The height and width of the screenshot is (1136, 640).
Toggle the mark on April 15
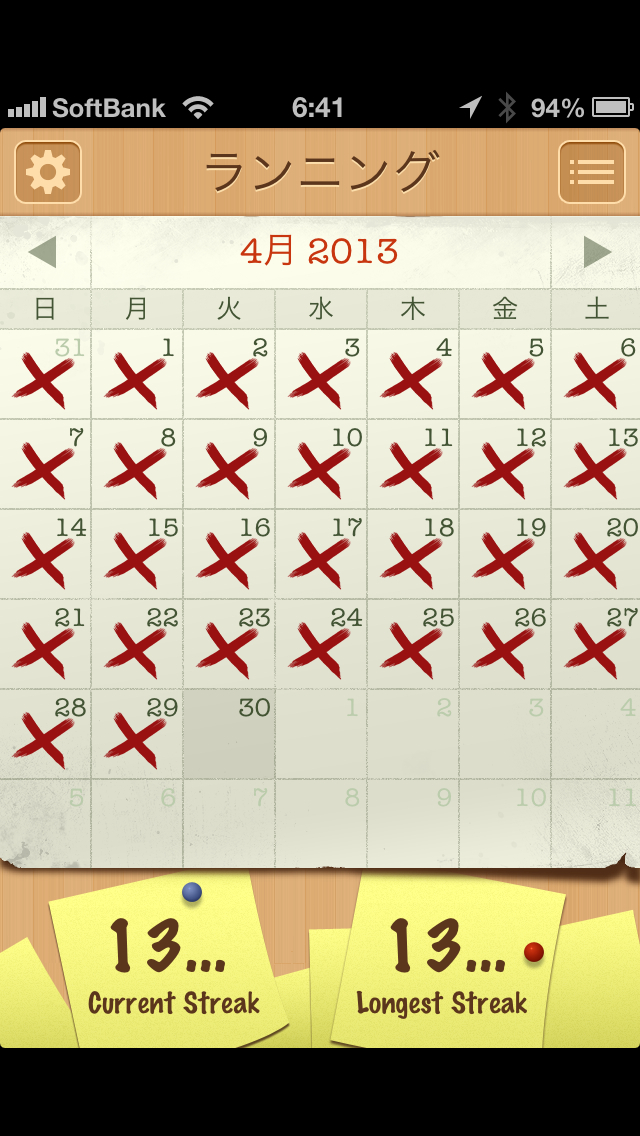pyautogui.click(x=137, y=555)
